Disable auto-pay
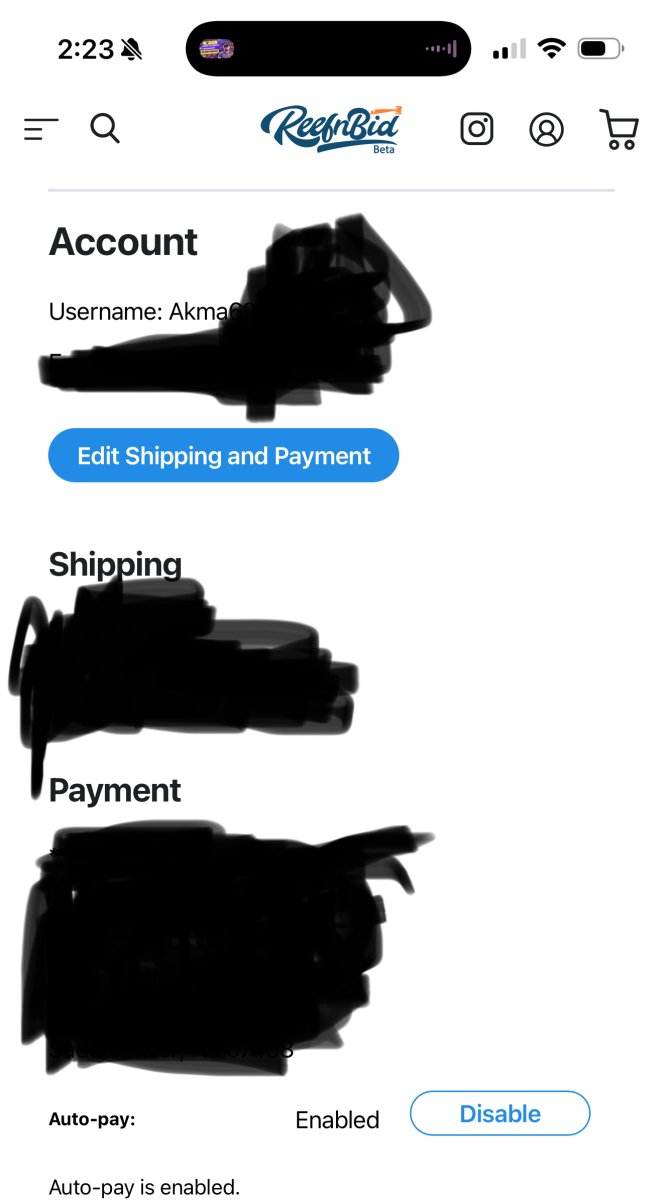 click(x=500, y=1113)
